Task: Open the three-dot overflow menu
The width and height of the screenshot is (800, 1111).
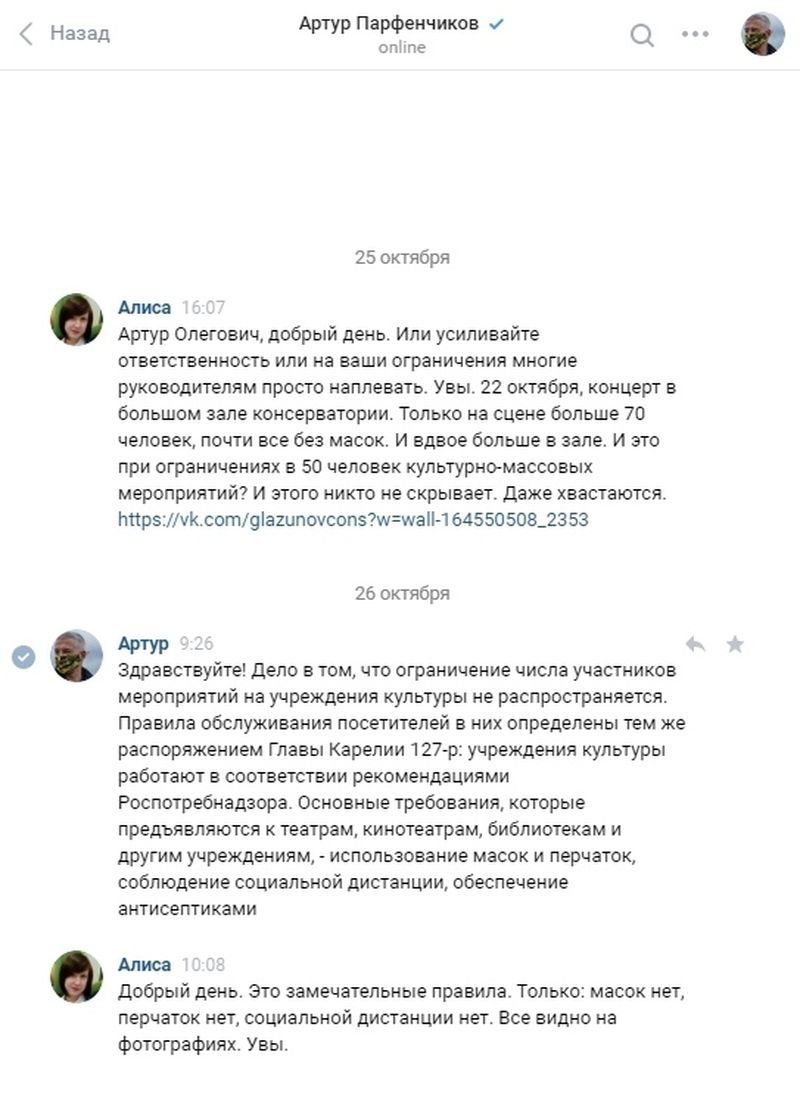Action: (x=695, y=34)
